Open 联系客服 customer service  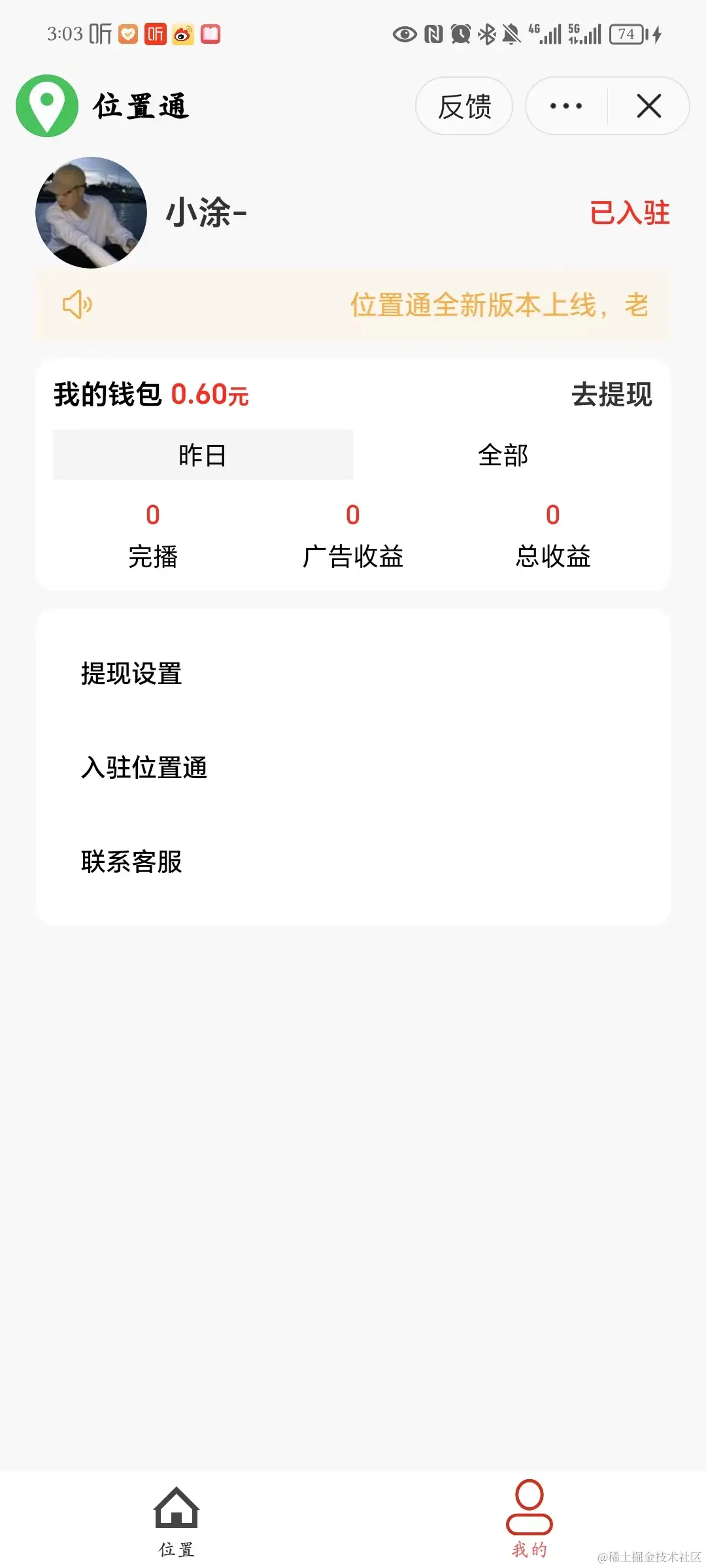click(x=131, y=864)
